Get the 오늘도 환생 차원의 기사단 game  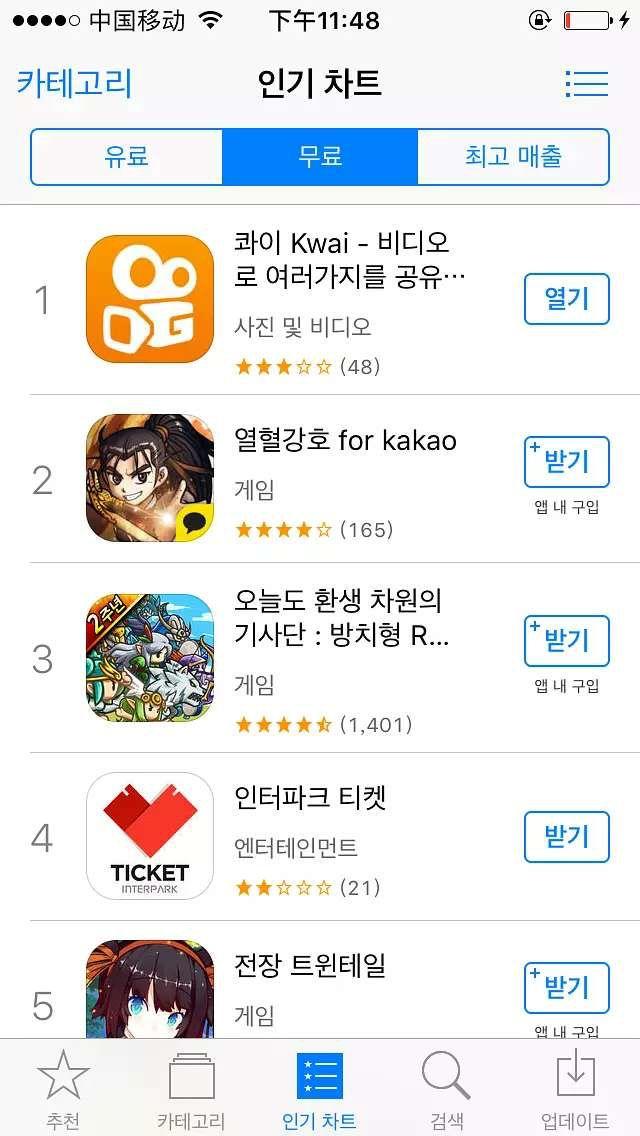566,641
